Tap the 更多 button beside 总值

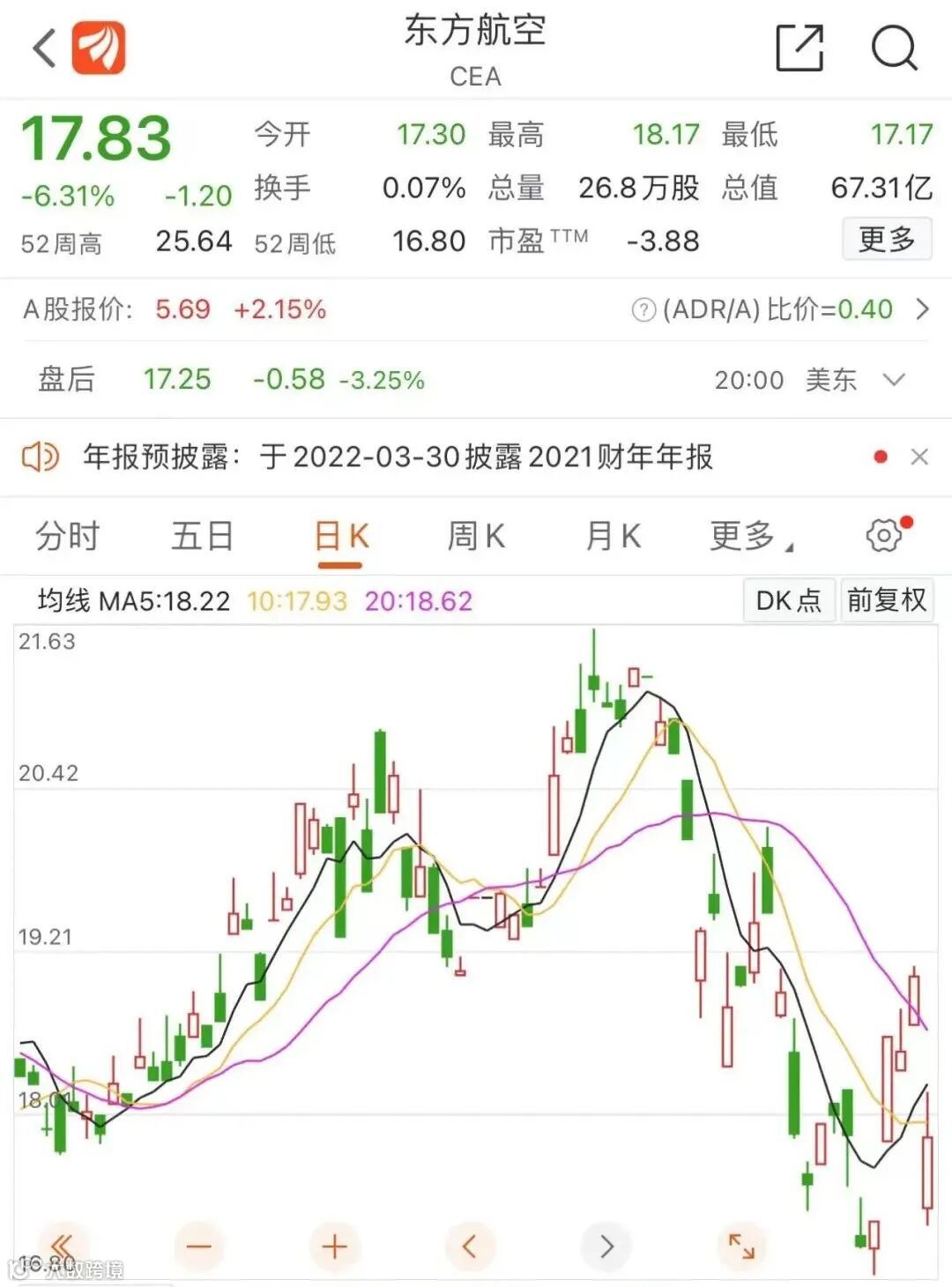886,240
